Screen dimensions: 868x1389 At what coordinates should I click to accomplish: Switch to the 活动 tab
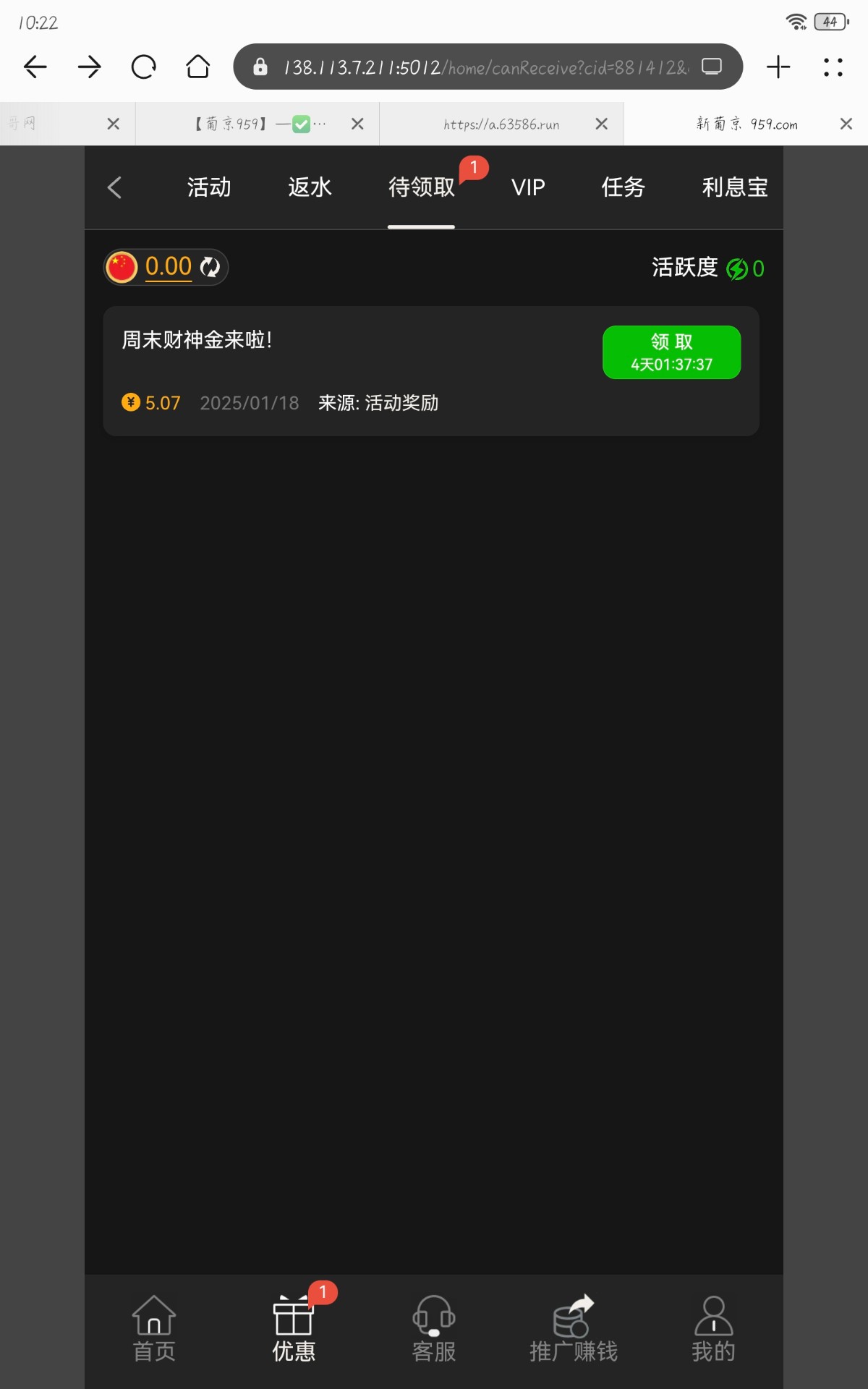[209, 187]
